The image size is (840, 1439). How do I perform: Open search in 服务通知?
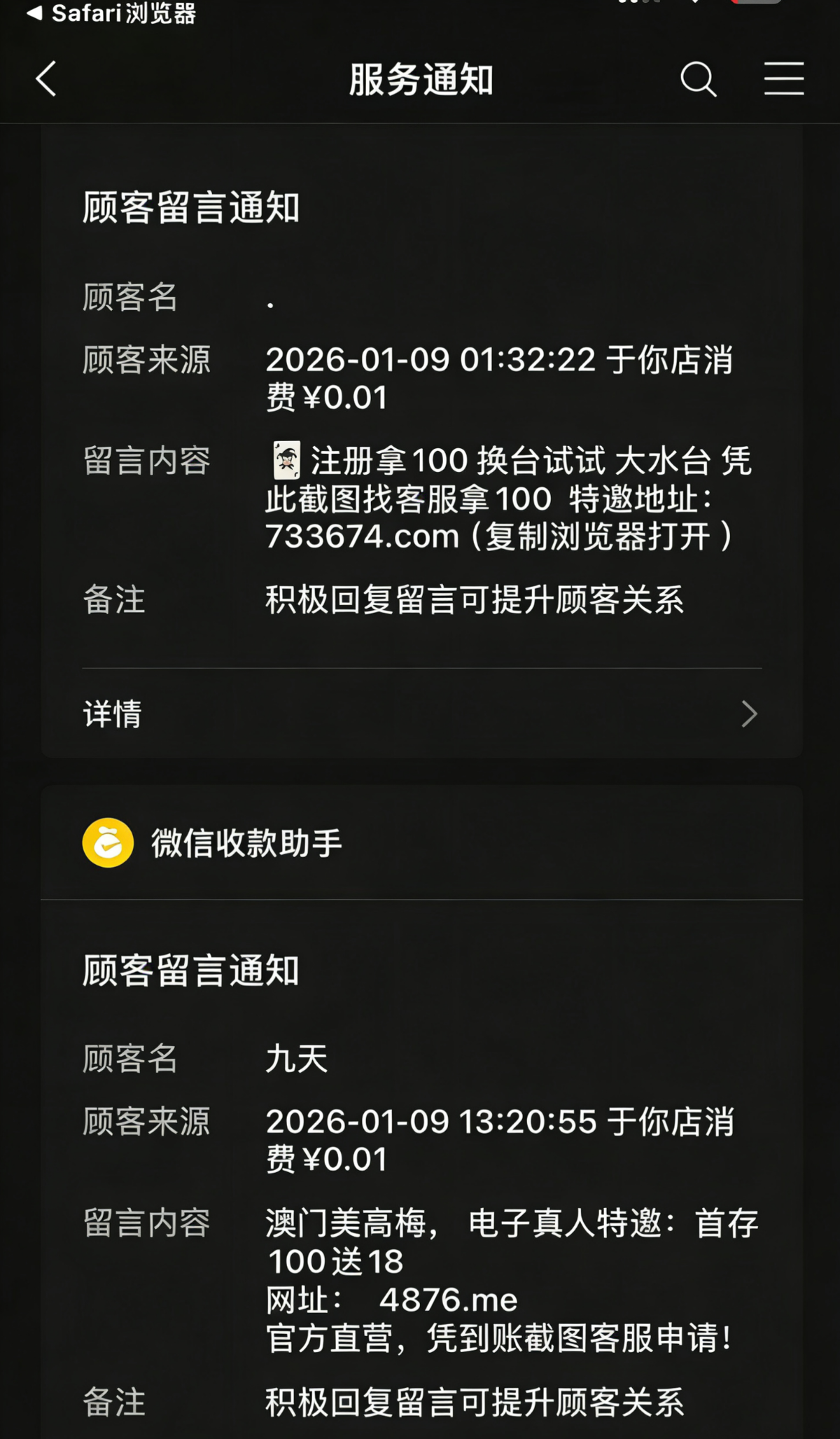point(698,78)
